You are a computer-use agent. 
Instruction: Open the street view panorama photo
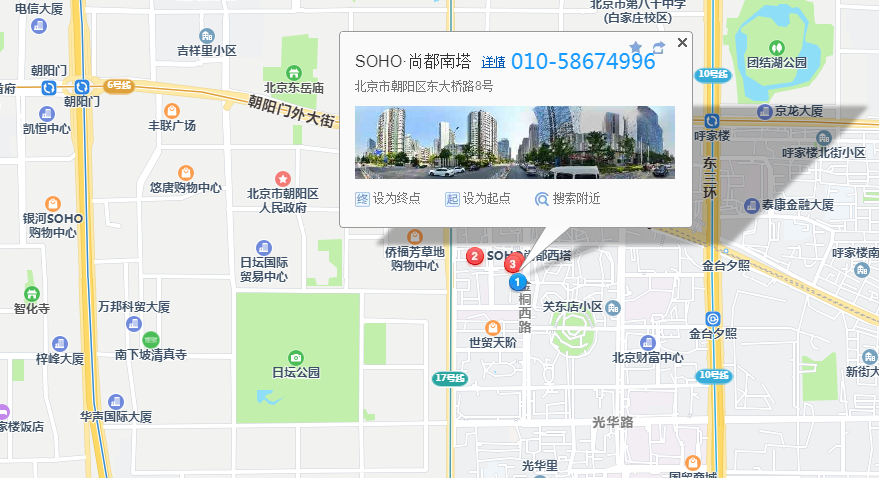click(515, 142)
